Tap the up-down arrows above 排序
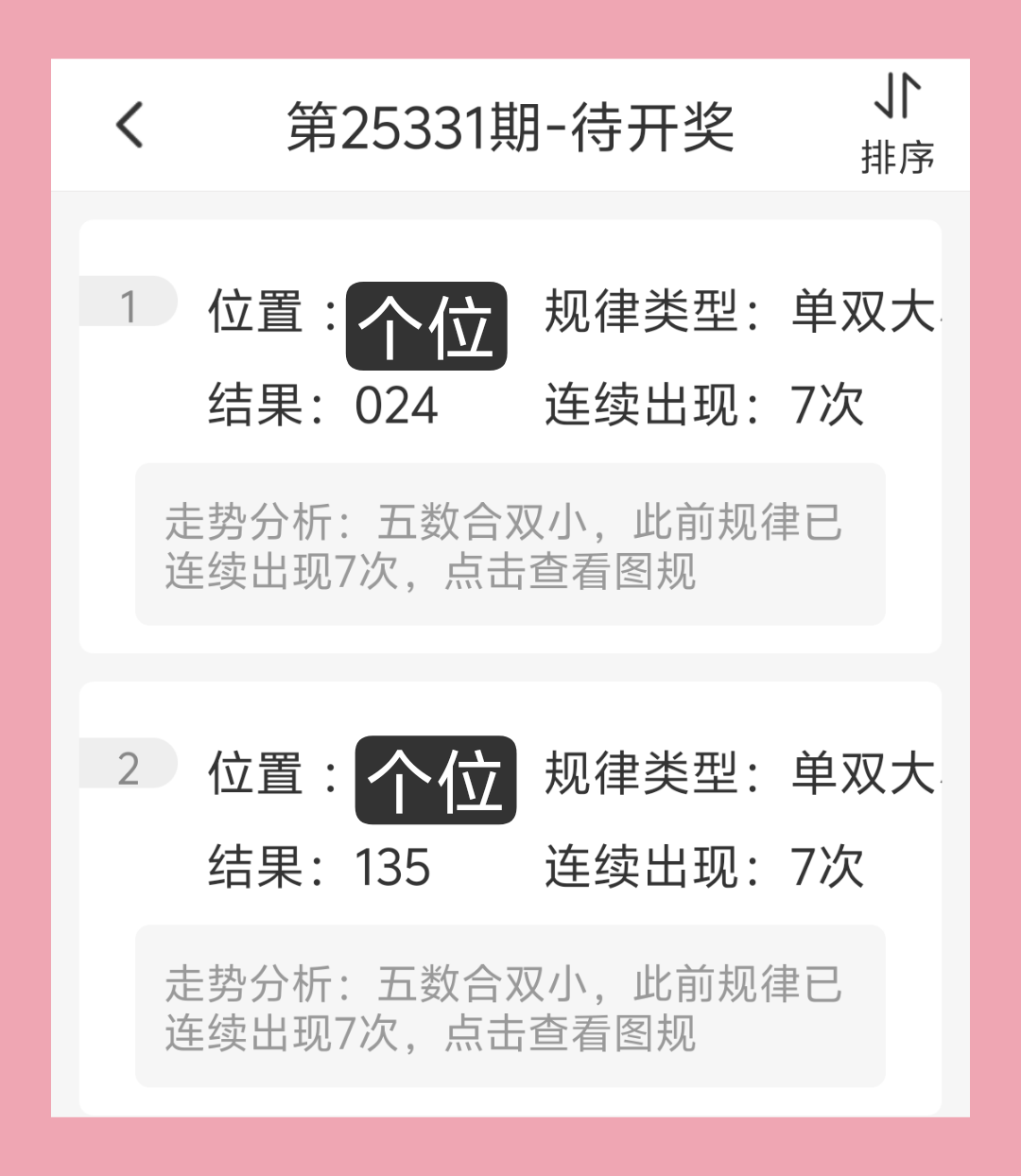1021x1176 pixels. (898, 99)
